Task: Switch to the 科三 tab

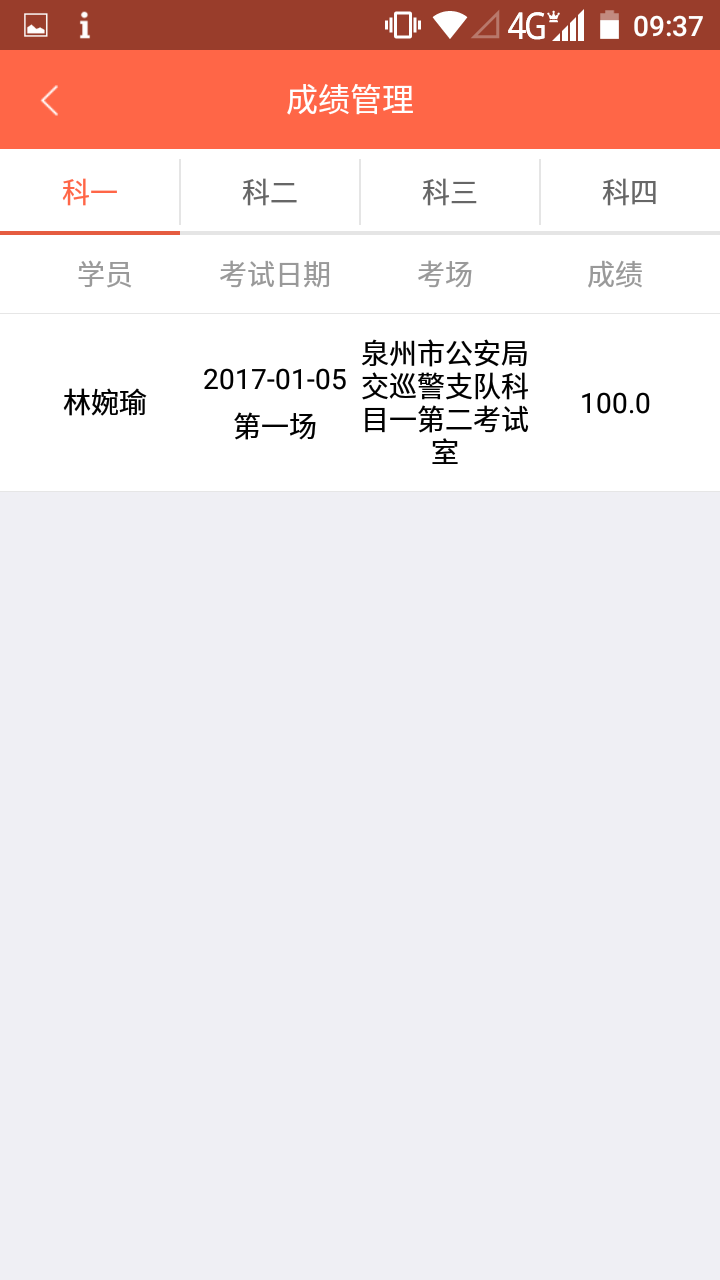Action: point(450,190)
